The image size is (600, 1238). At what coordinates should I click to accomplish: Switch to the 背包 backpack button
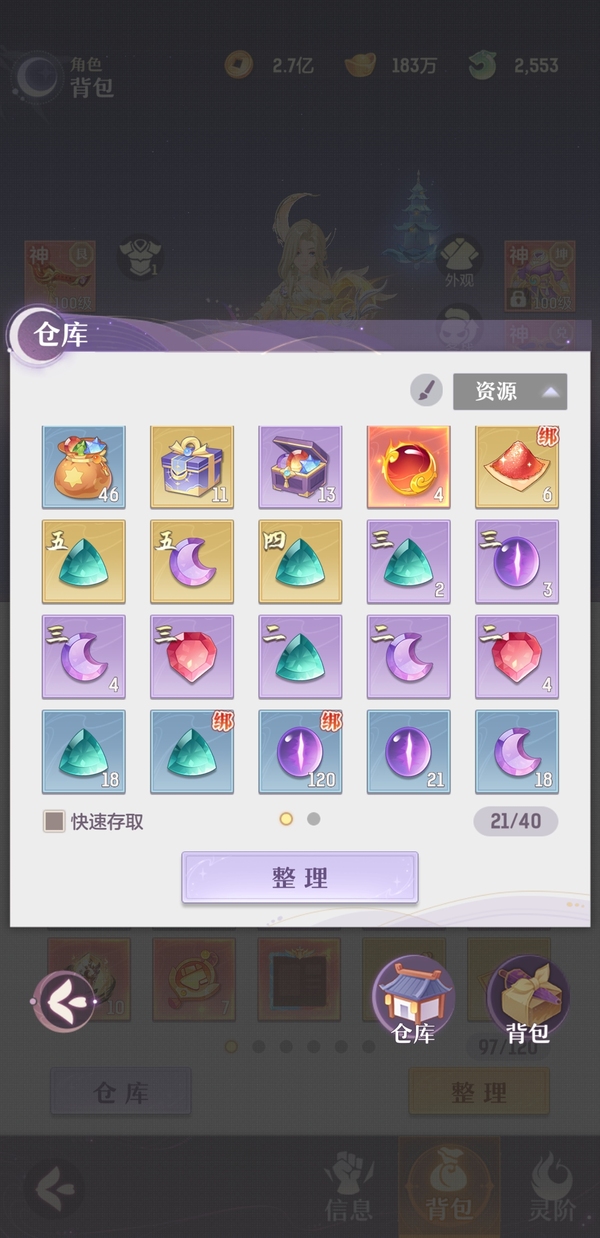coord(527,997)
